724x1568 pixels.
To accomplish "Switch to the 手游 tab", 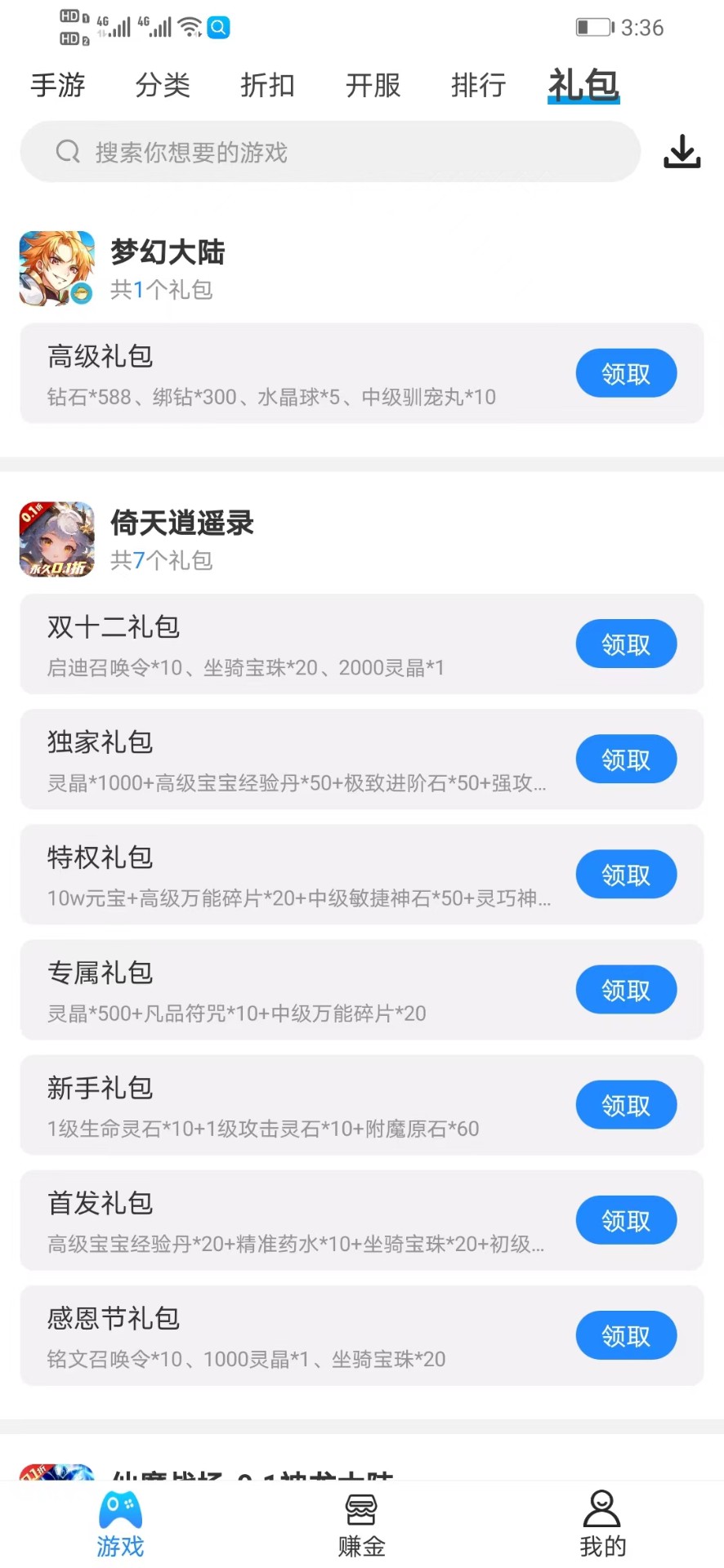I will click(x=57, y=86).
